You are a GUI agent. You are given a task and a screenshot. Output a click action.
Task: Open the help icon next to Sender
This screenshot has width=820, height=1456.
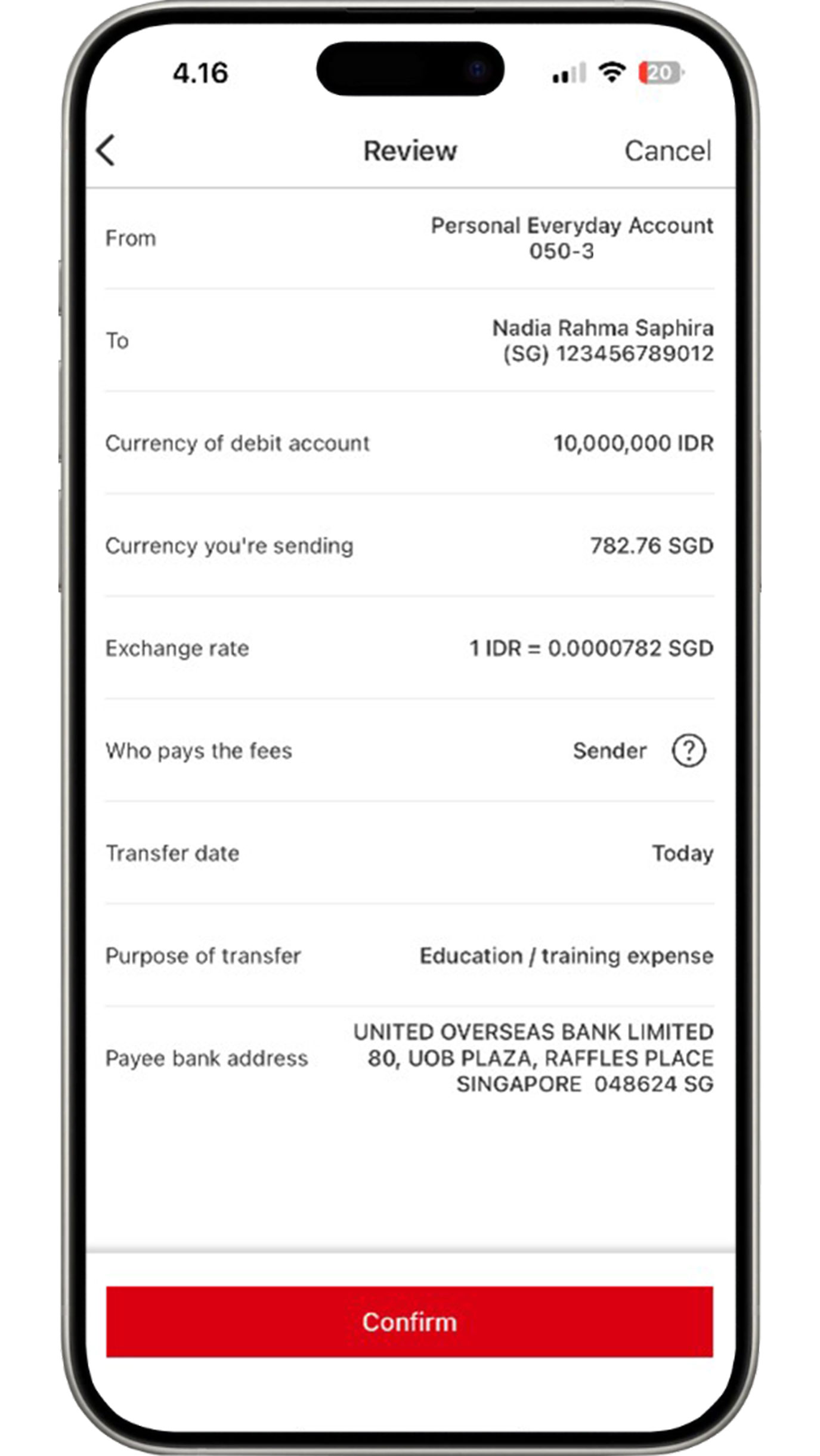coord(688,750)
